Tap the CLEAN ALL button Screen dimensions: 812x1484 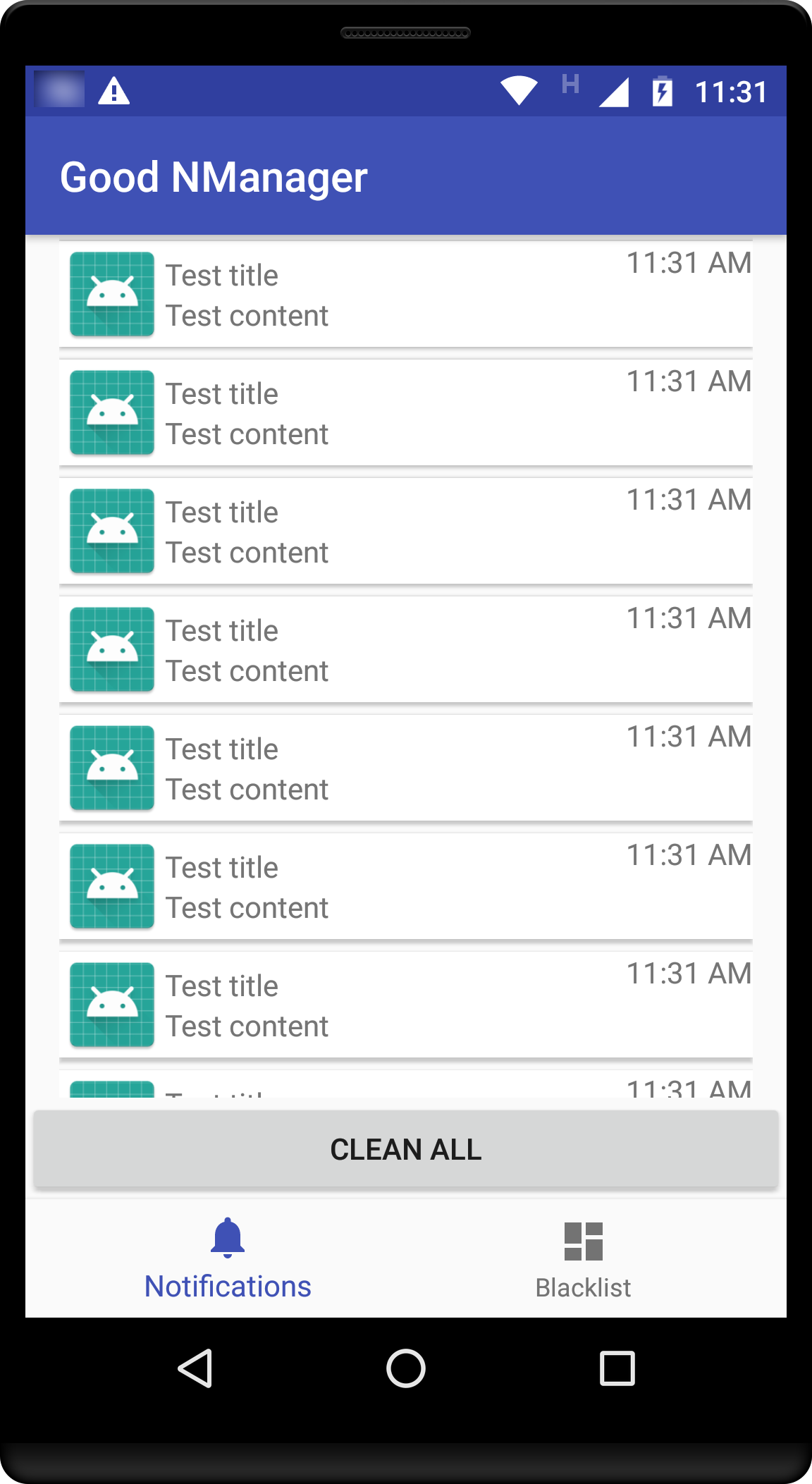pos(405,1149)
